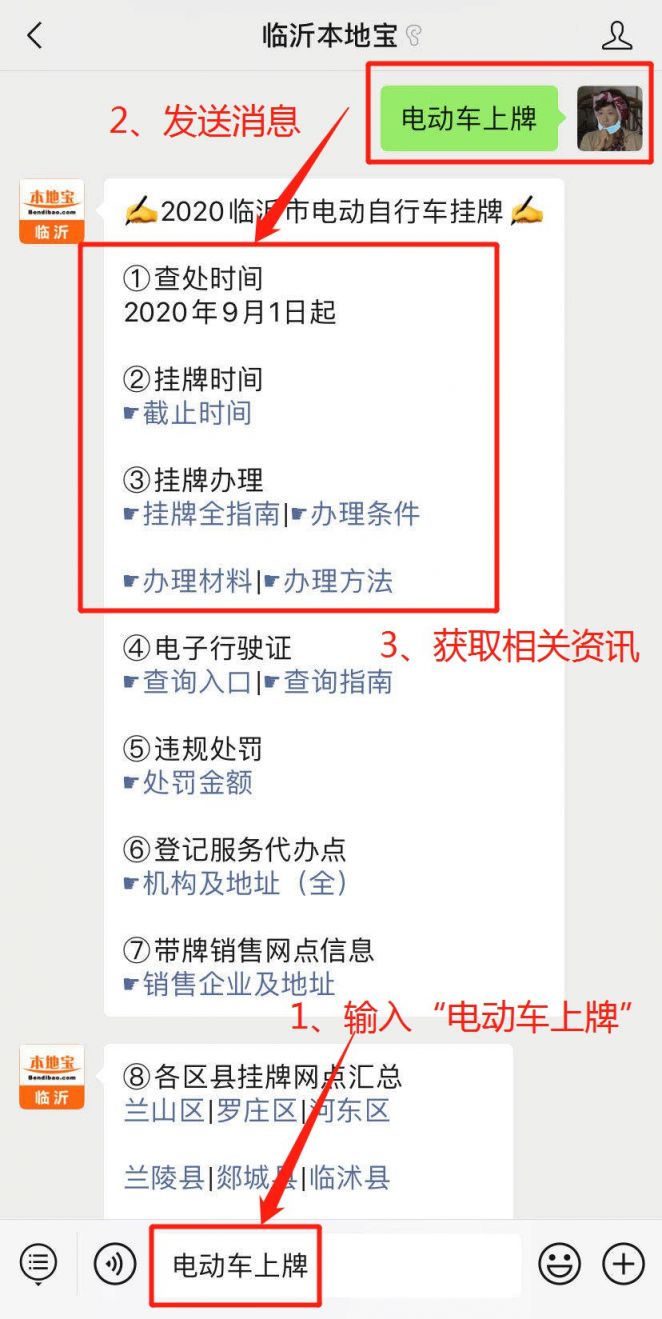Open the emoji picker

[559, 1265]
